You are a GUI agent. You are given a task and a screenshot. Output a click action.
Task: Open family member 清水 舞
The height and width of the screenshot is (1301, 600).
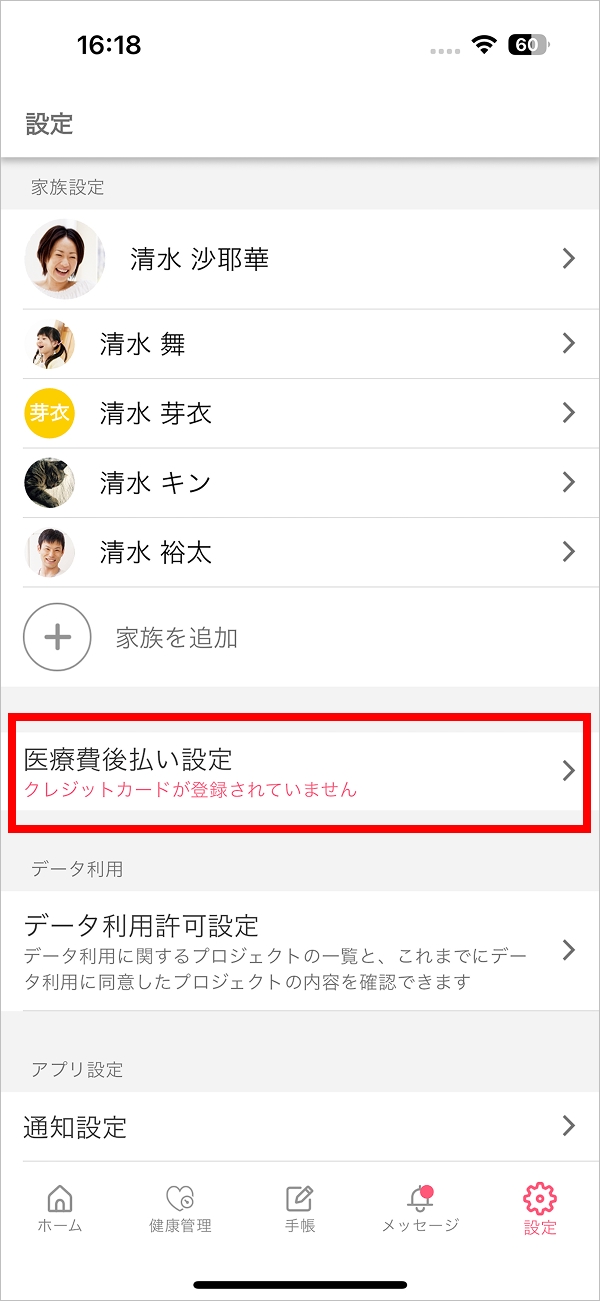pos(300,345)
